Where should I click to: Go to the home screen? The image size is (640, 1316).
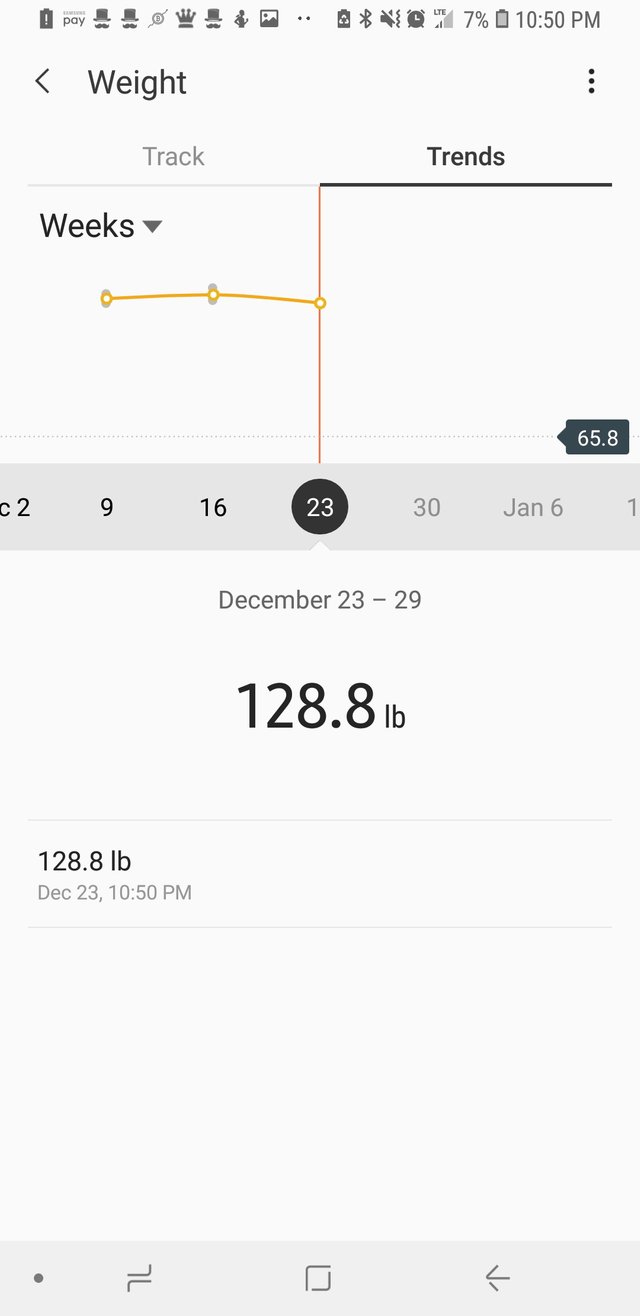coord(318,1277)
